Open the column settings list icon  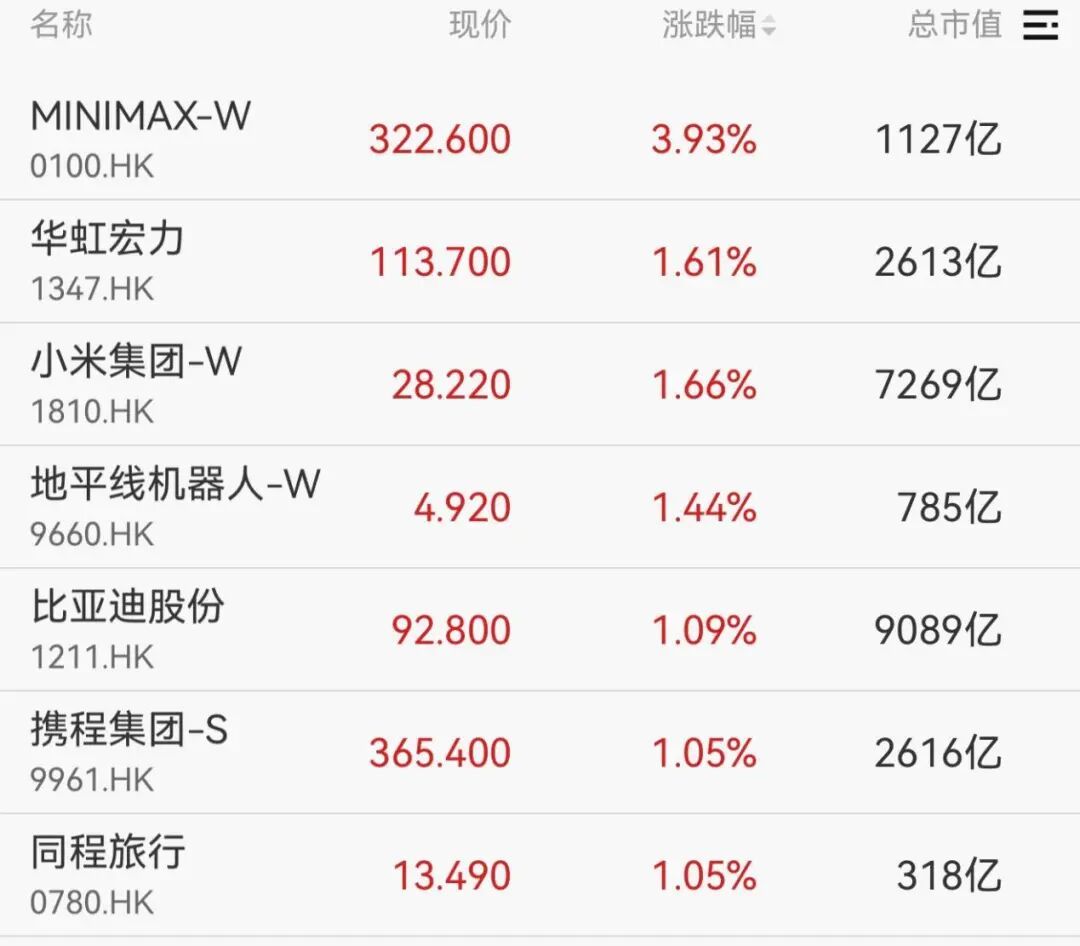(1040, 25)
